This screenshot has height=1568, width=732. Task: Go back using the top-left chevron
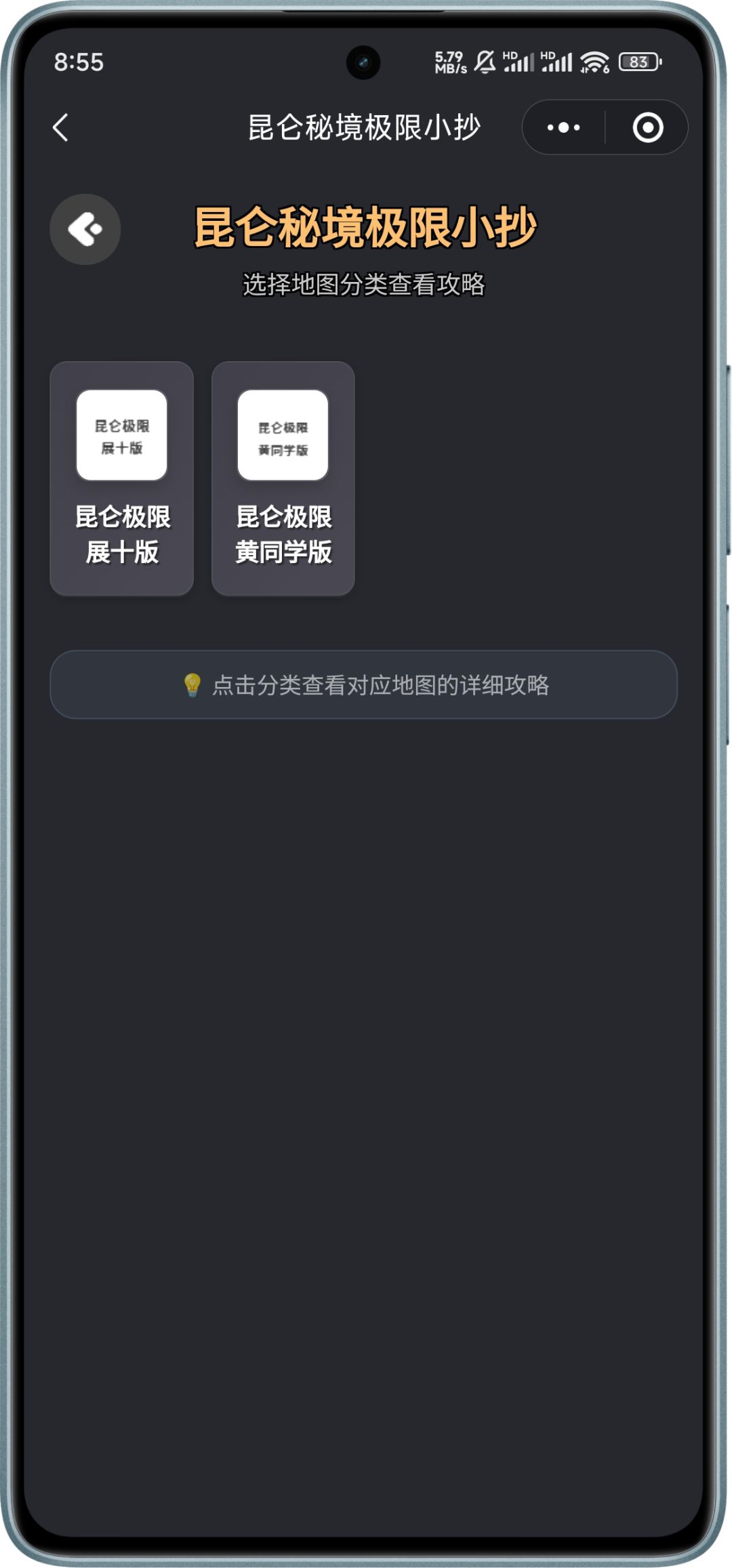pyautogui.click(x=61, y=127)
